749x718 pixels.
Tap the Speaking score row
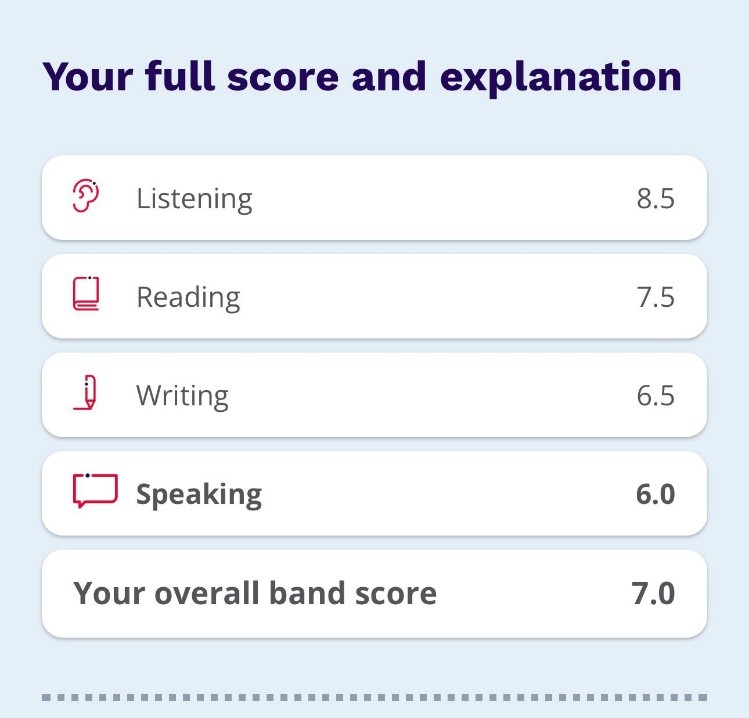point(374,494)
